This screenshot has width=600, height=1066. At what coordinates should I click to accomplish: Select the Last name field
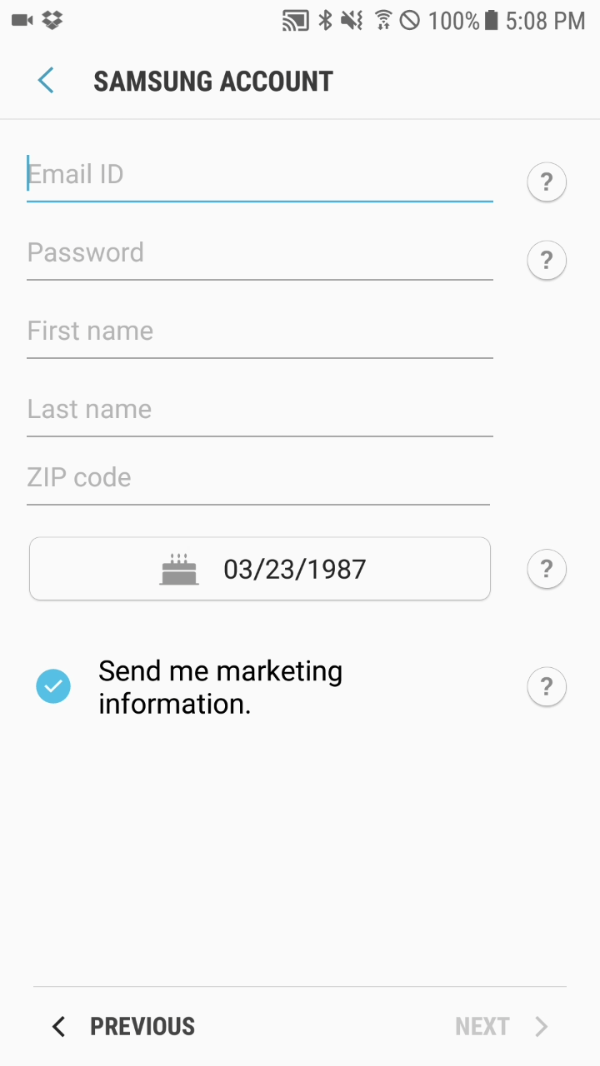260,411
